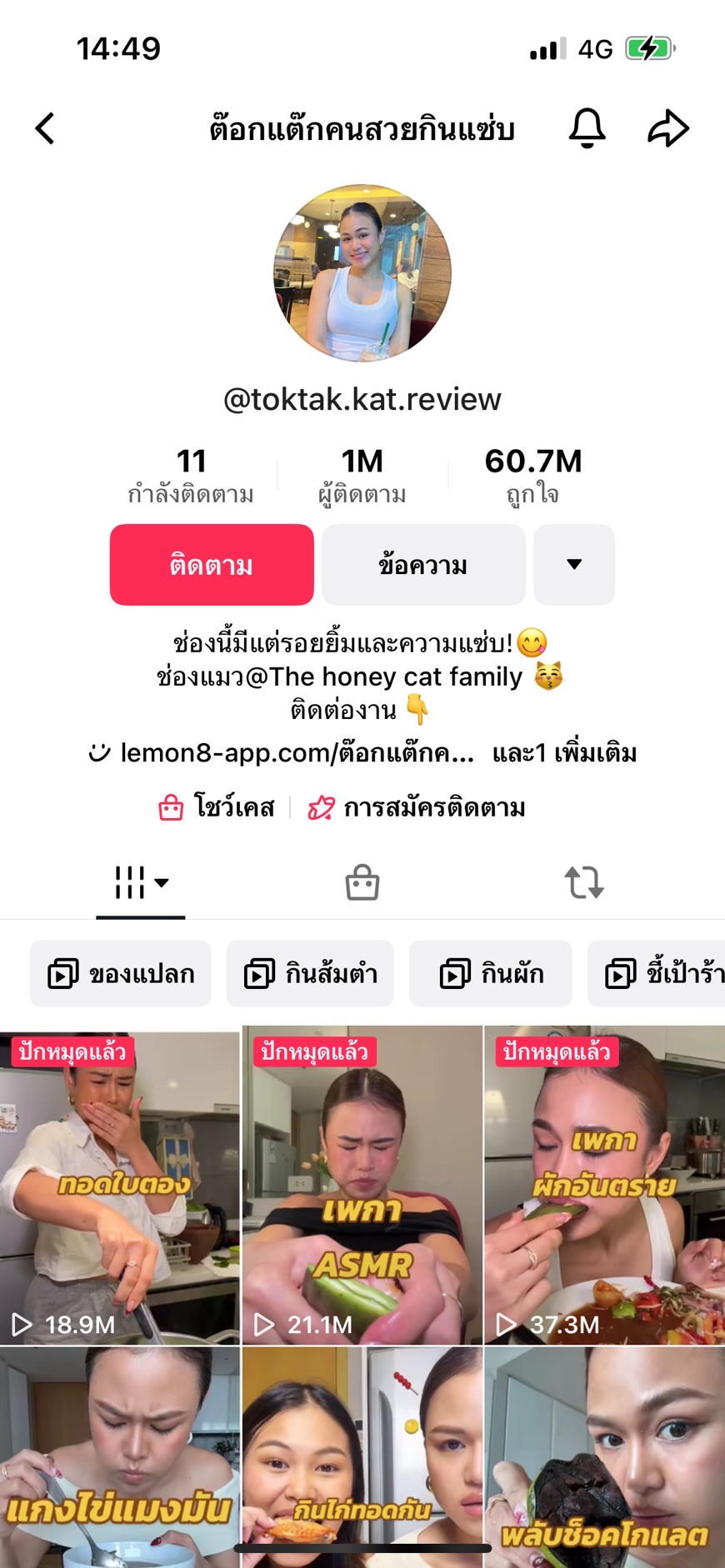Share this profile
The image size is (725, 1568).
(x=668, y=128)
